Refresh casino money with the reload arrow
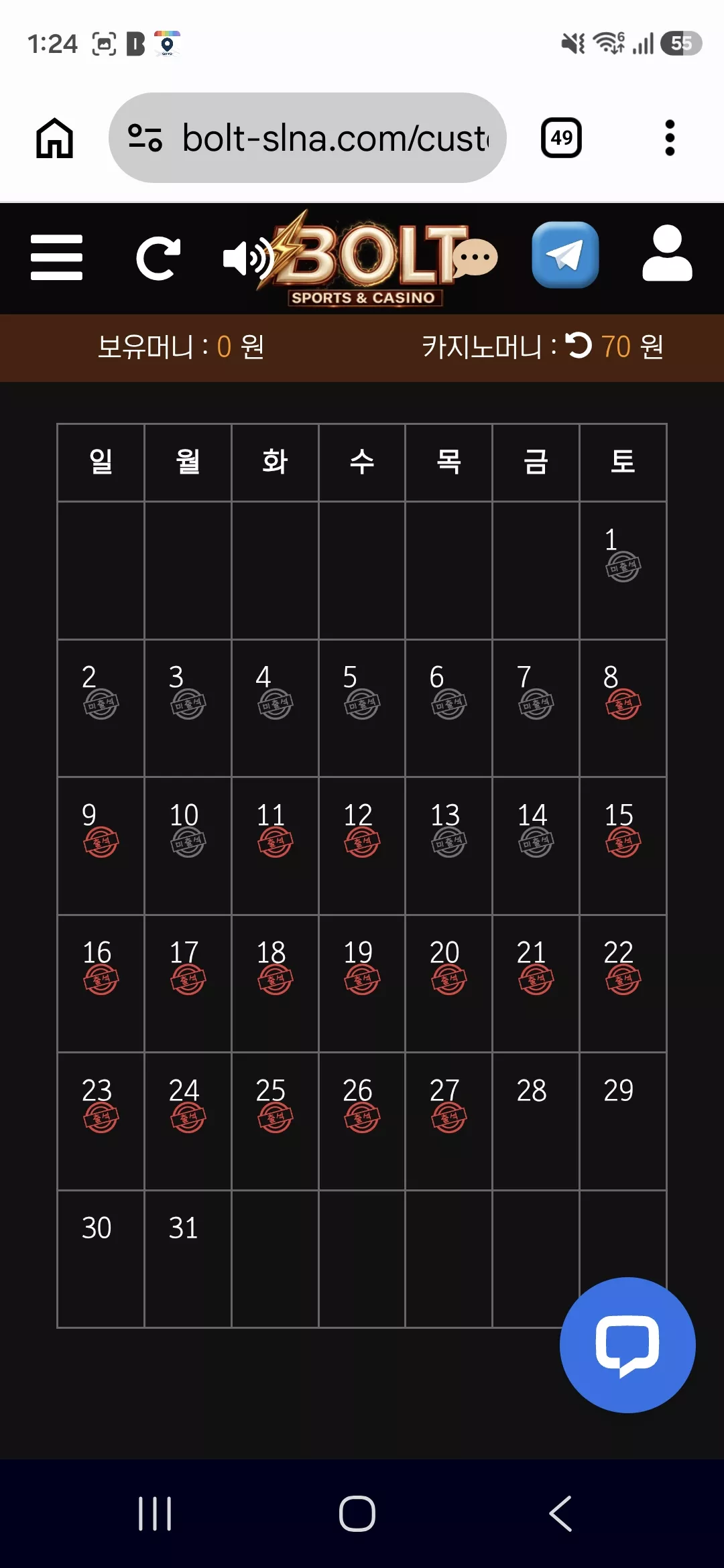This screenshot has width=724, height=1568. pos(579,346)
